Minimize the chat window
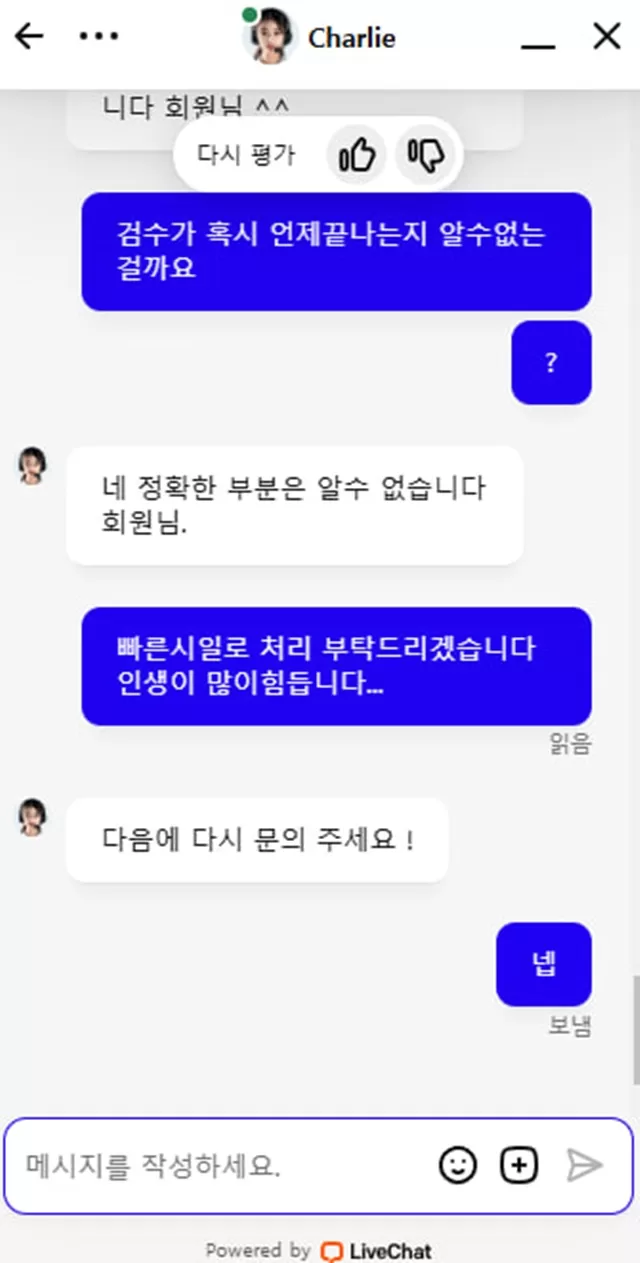Image resolution: width=640 pixels, height=1263 pixels. [538, 40]
